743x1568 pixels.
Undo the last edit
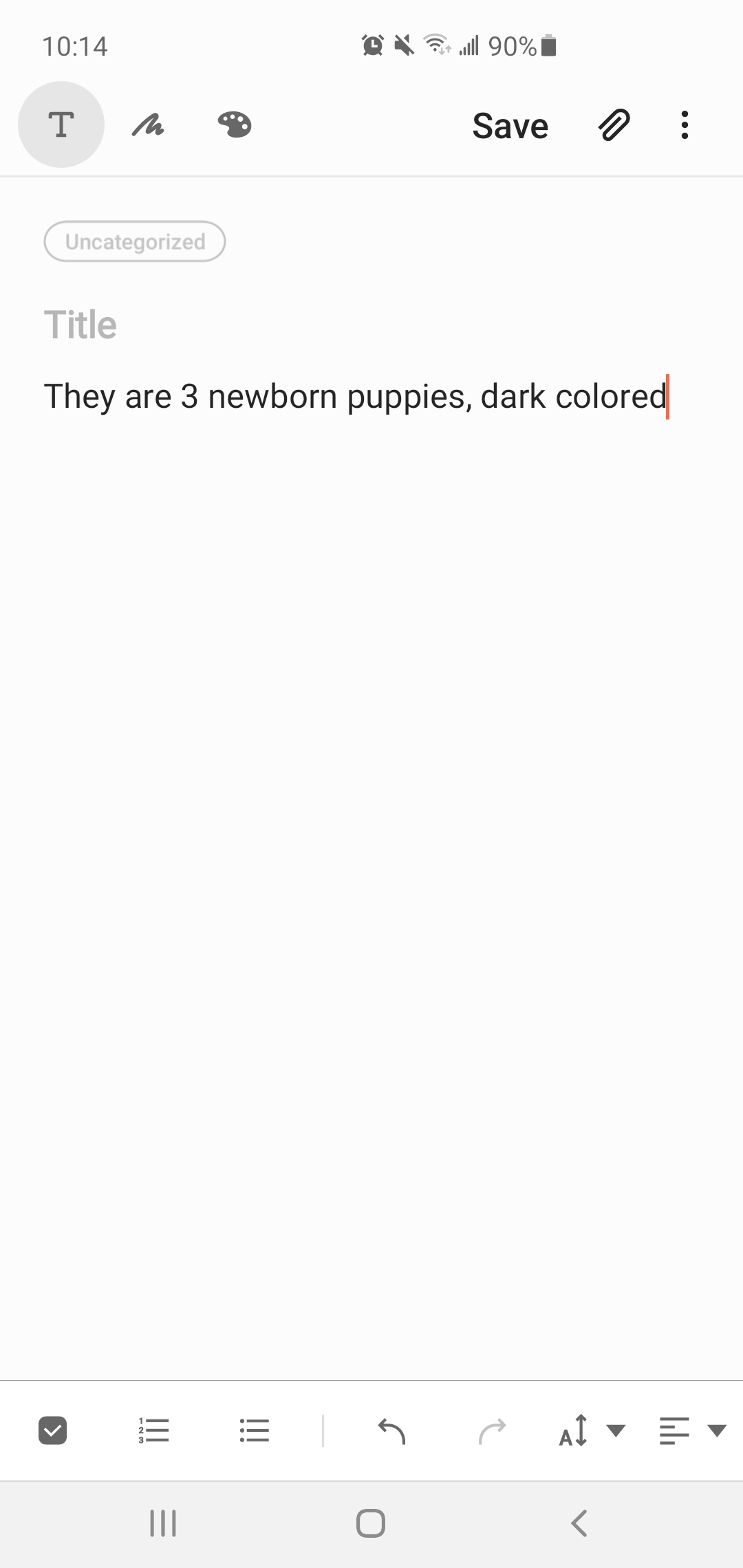click(391, 1431)
